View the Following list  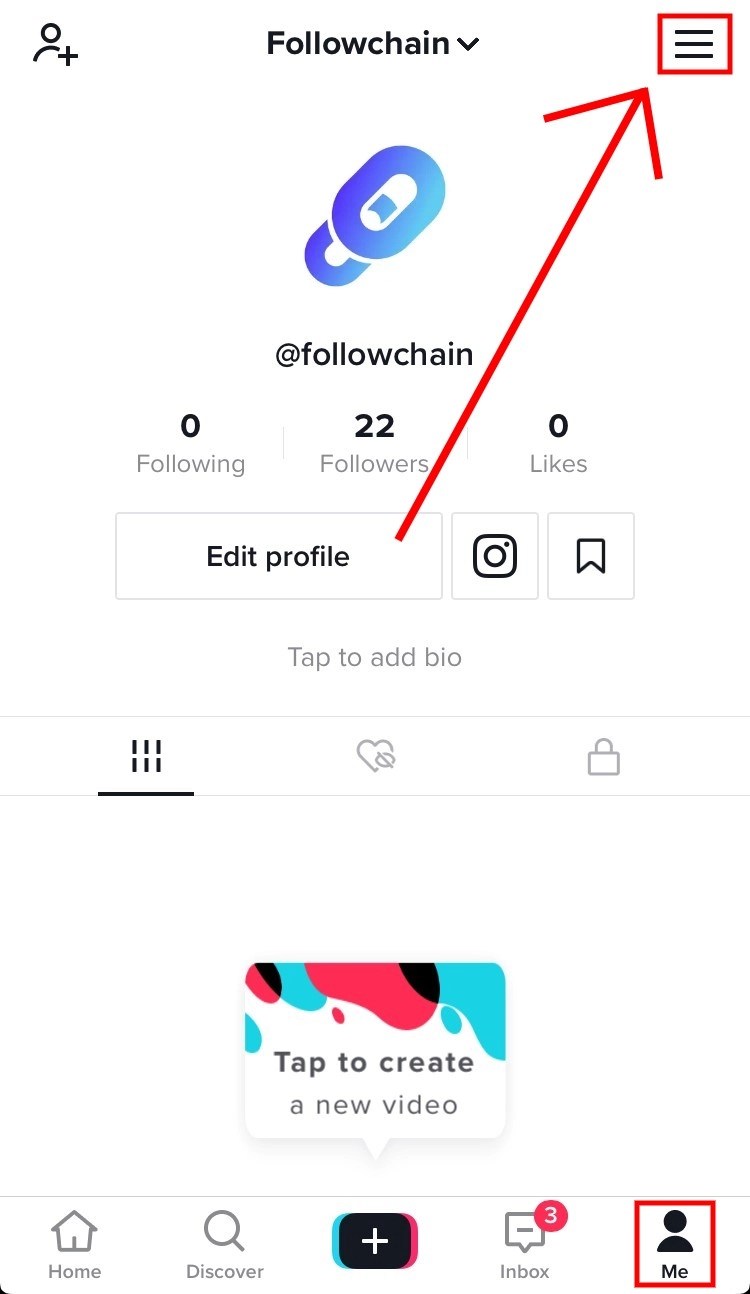pyautogui.click(x=190, y=444)
